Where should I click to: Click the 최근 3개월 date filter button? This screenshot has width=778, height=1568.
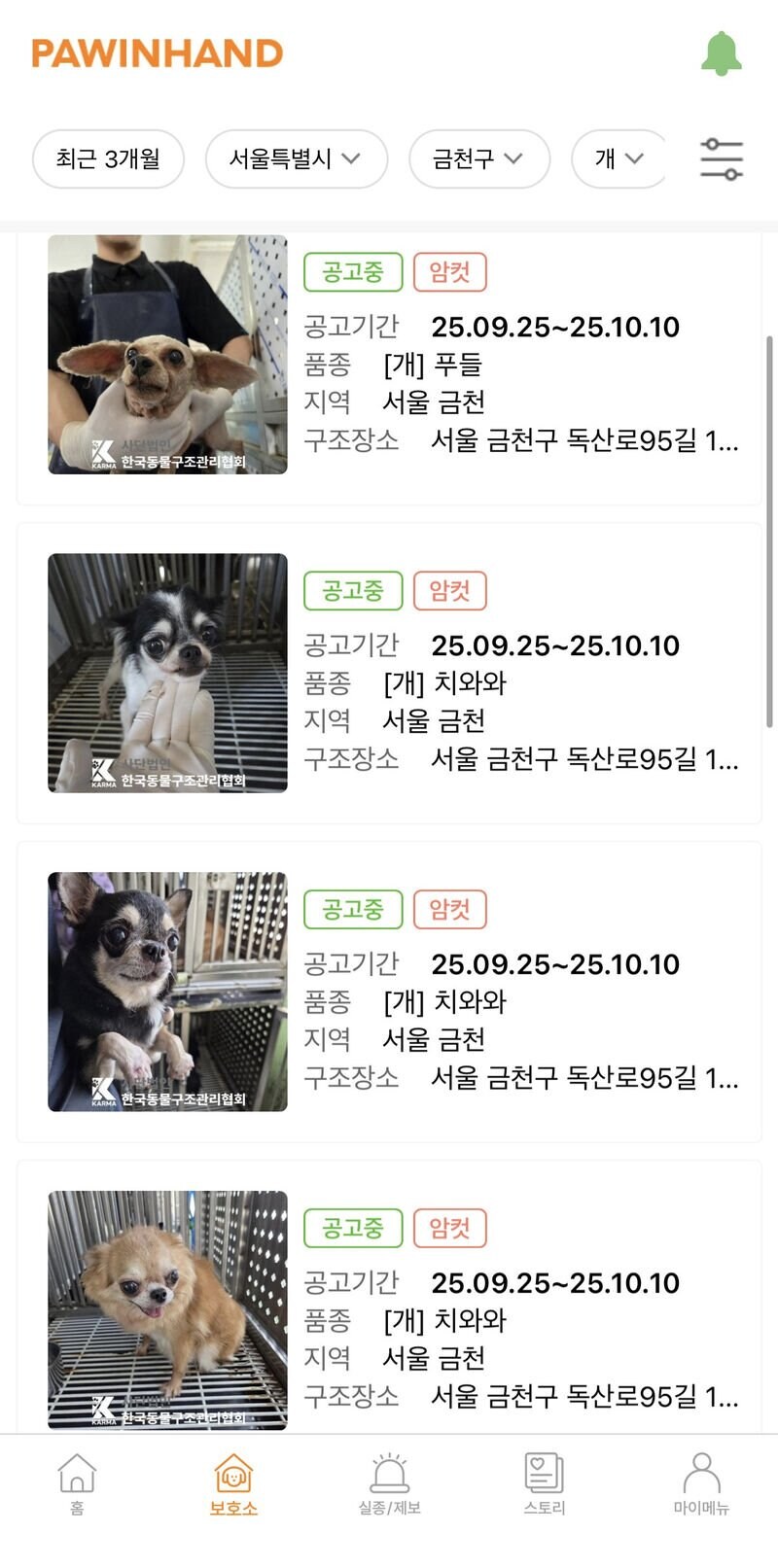click(108, 158)
